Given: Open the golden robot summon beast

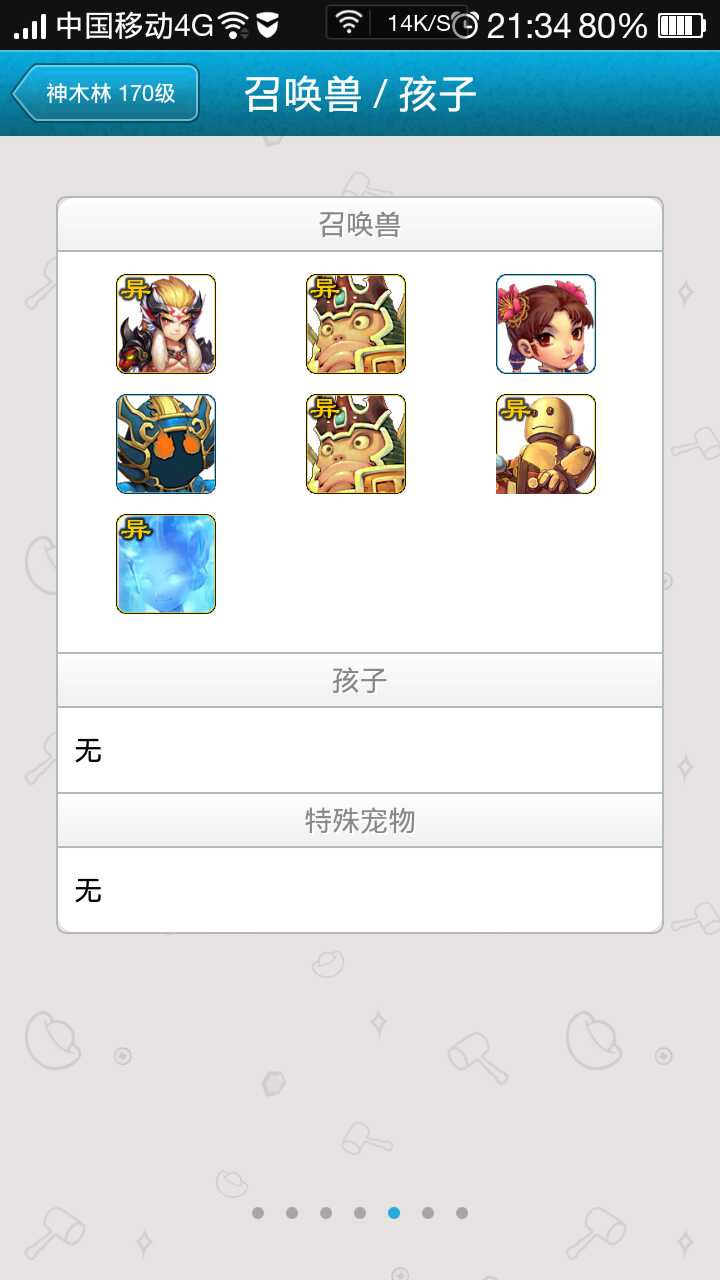Looking at the screenshot, I should click(546, 444).
